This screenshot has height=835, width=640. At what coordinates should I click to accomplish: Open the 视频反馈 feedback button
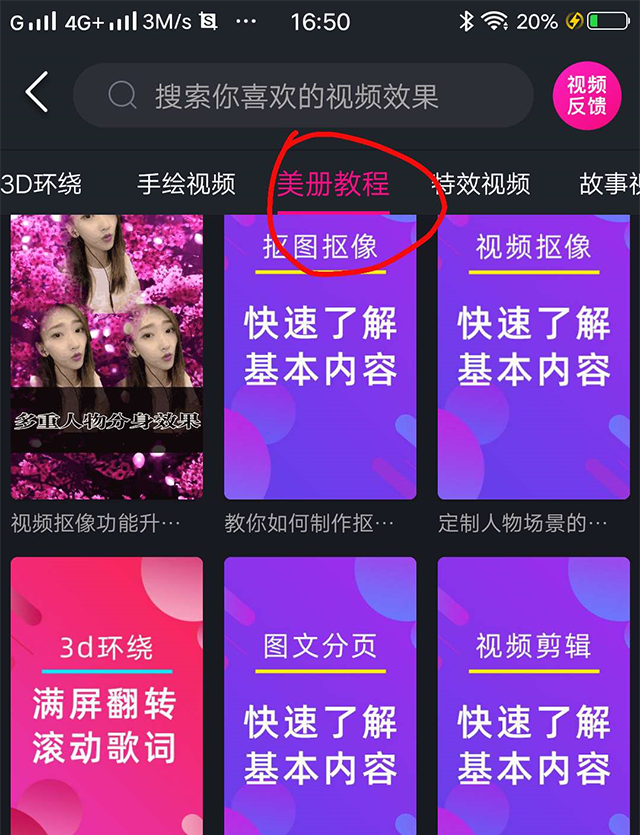tap(587, 96)
